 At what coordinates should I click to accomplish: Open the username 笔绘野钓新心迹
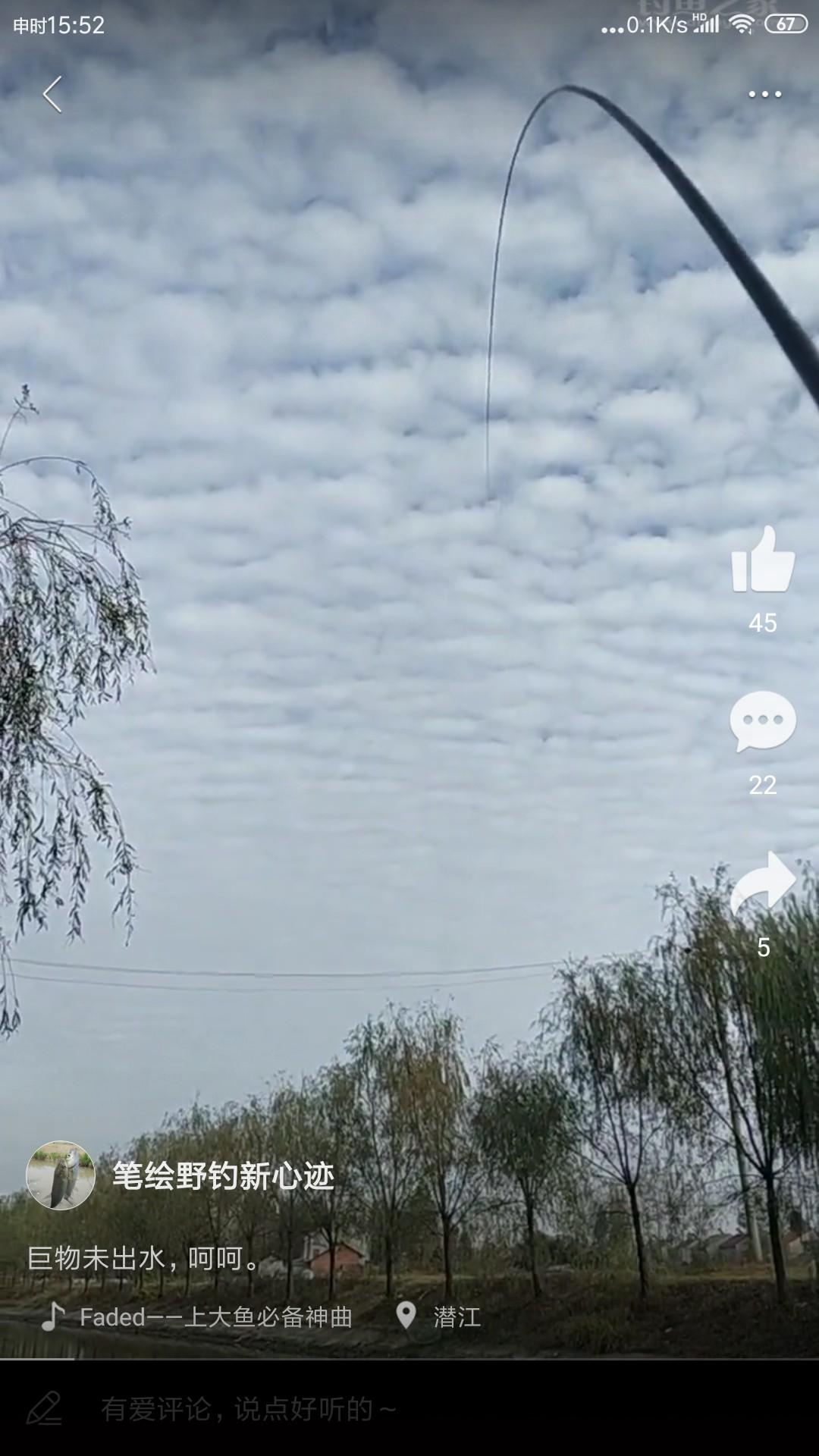point(223,1176)
